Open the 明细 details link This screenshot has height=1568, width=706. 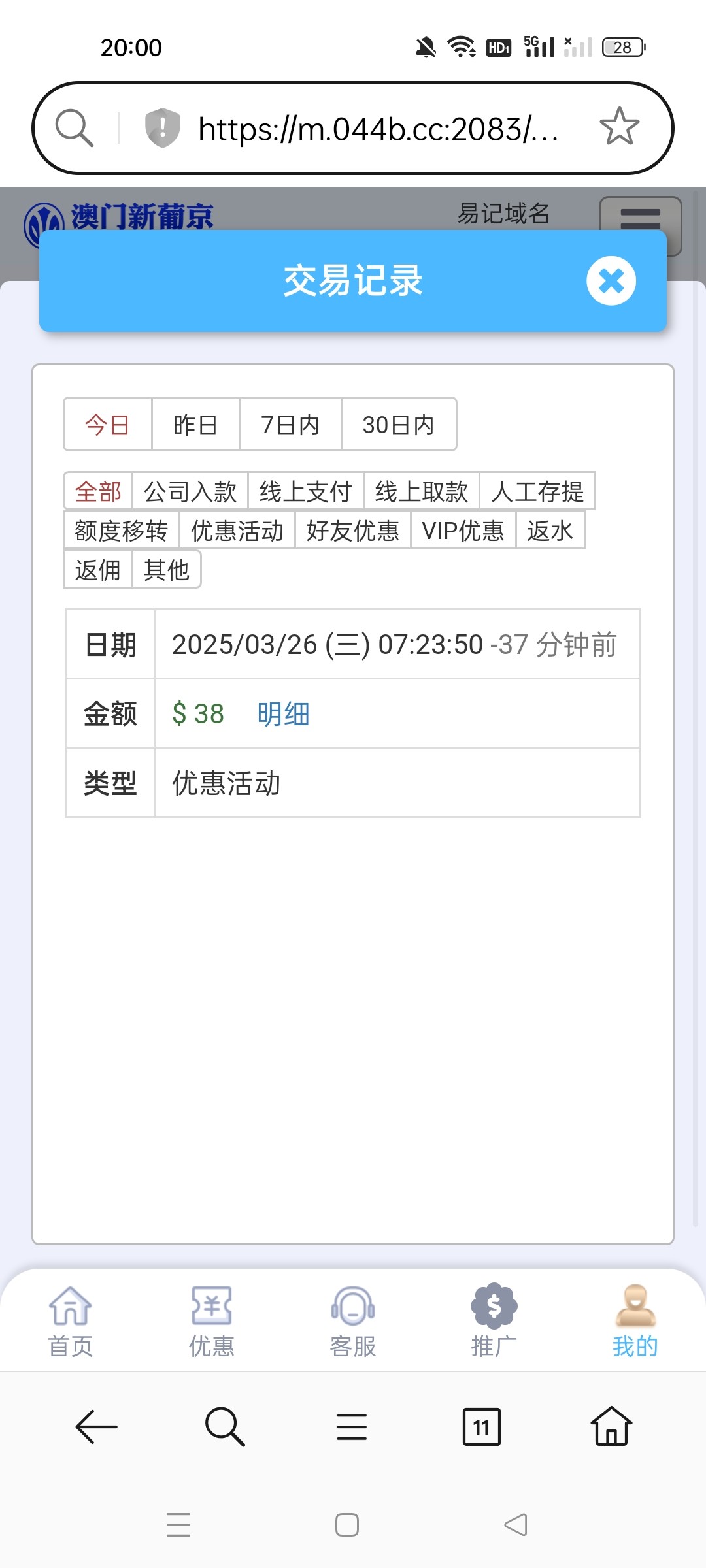pyautogui.click(x=283, y=713)
